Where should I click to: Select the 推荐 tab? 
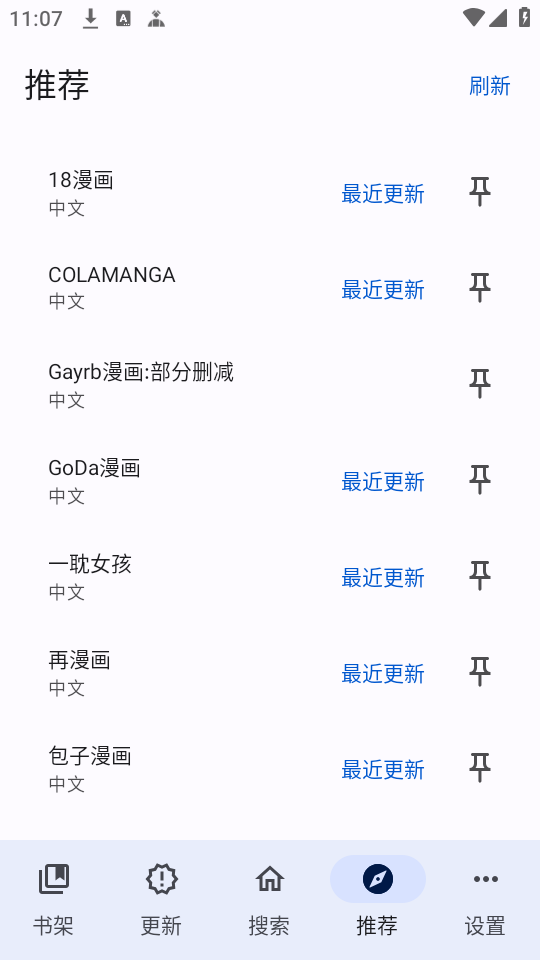(378, 899)
